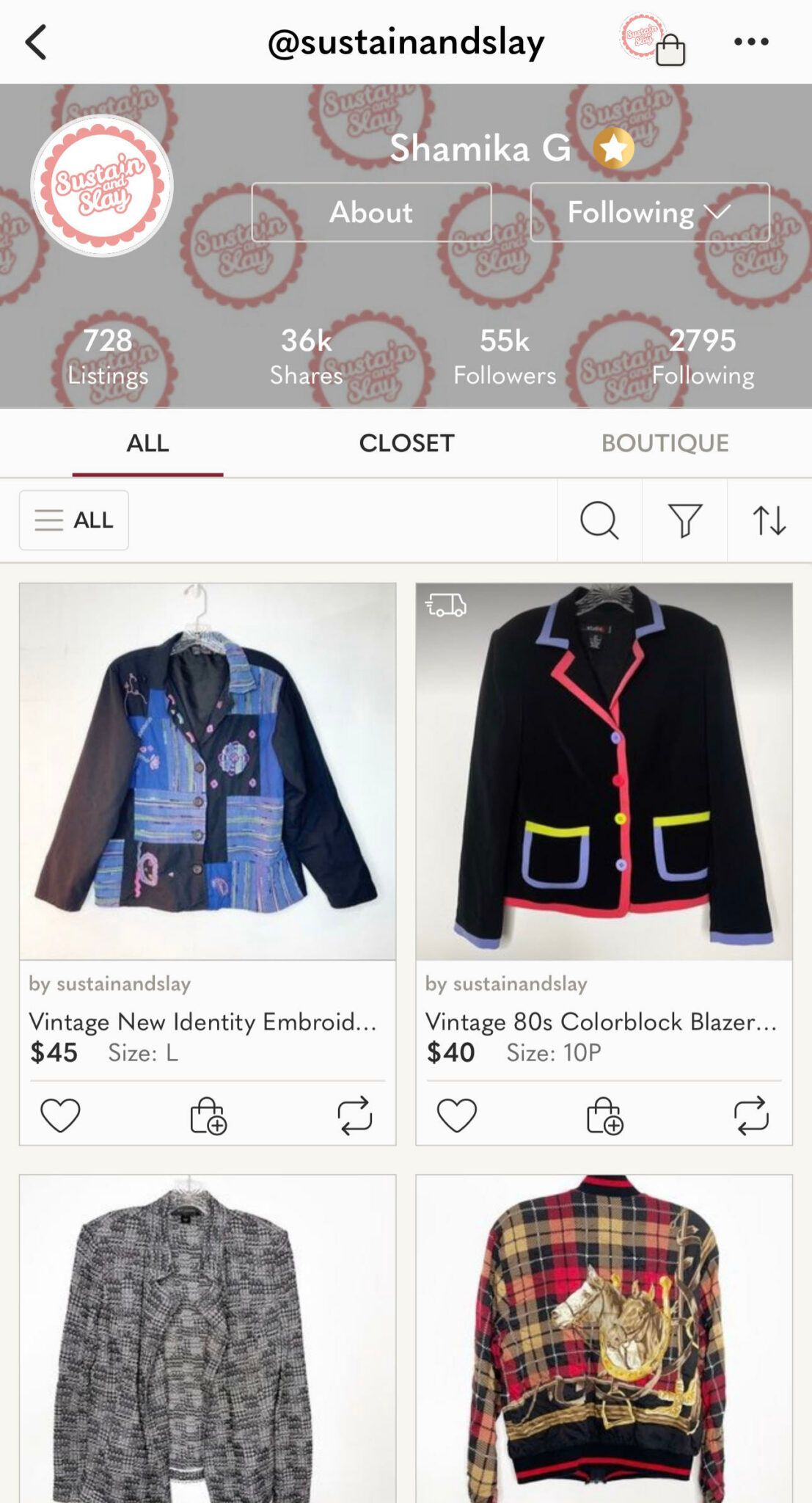812x1503 pixels.
Task: Click the search magnifier icon
Action: [x=599, y=520]
